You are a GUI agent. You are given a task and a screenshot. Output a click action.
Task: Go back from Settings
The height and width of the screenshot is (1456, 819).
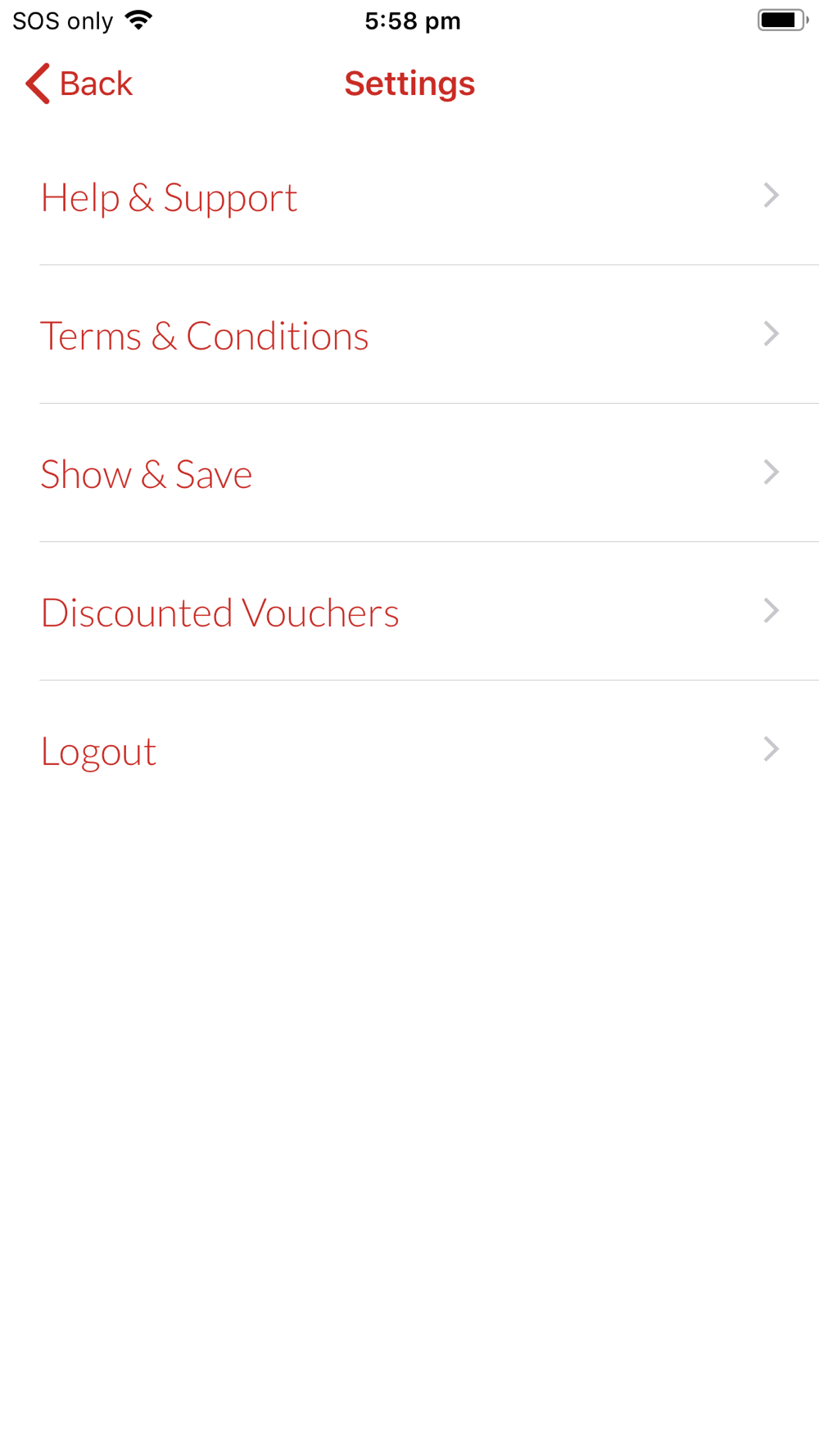pyautogui.click(x=79, y=84)
